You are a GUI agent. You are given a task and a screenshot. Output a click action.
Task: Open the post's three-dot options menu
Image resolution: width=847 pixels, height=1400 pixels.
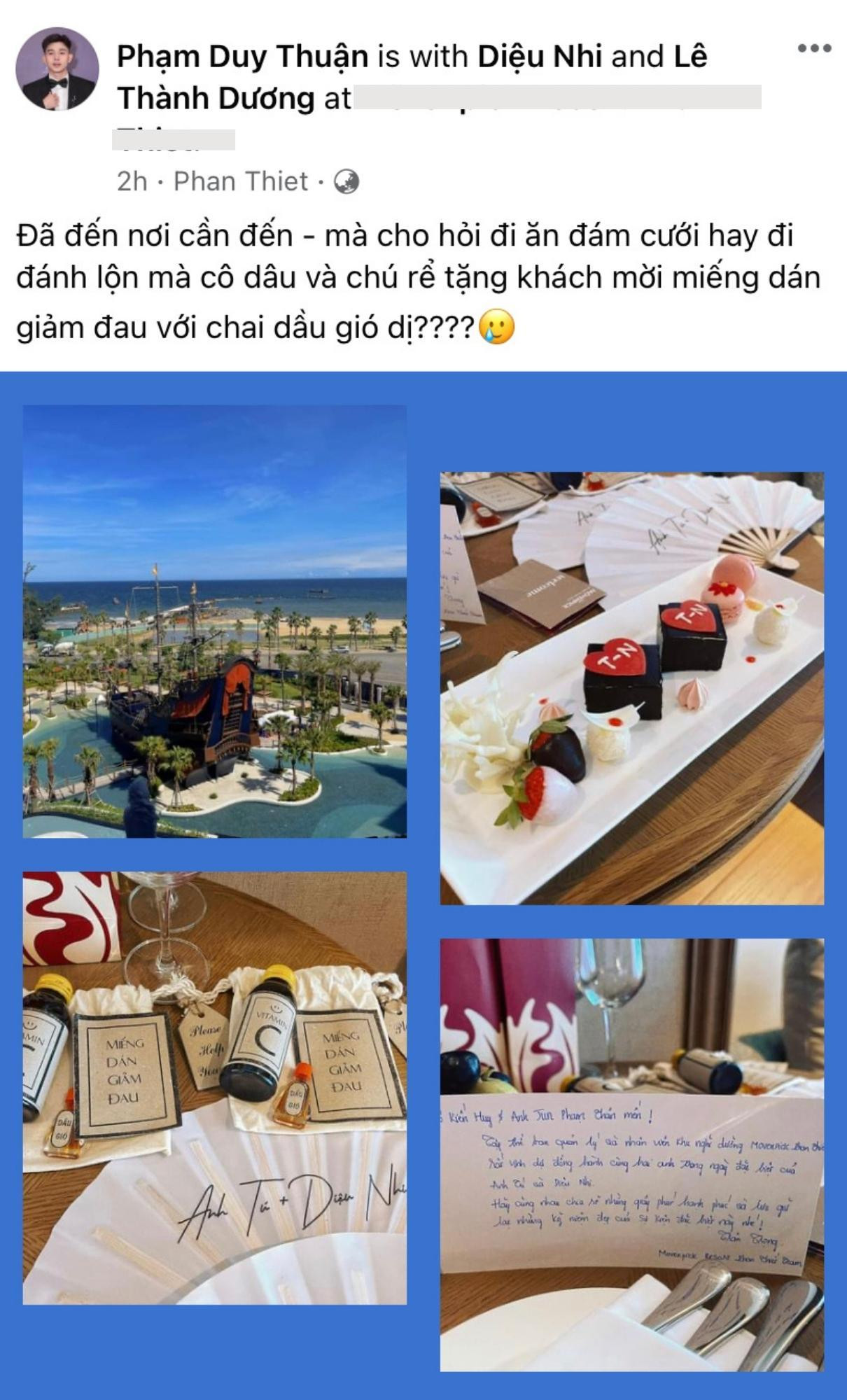[x=814, y=49]
